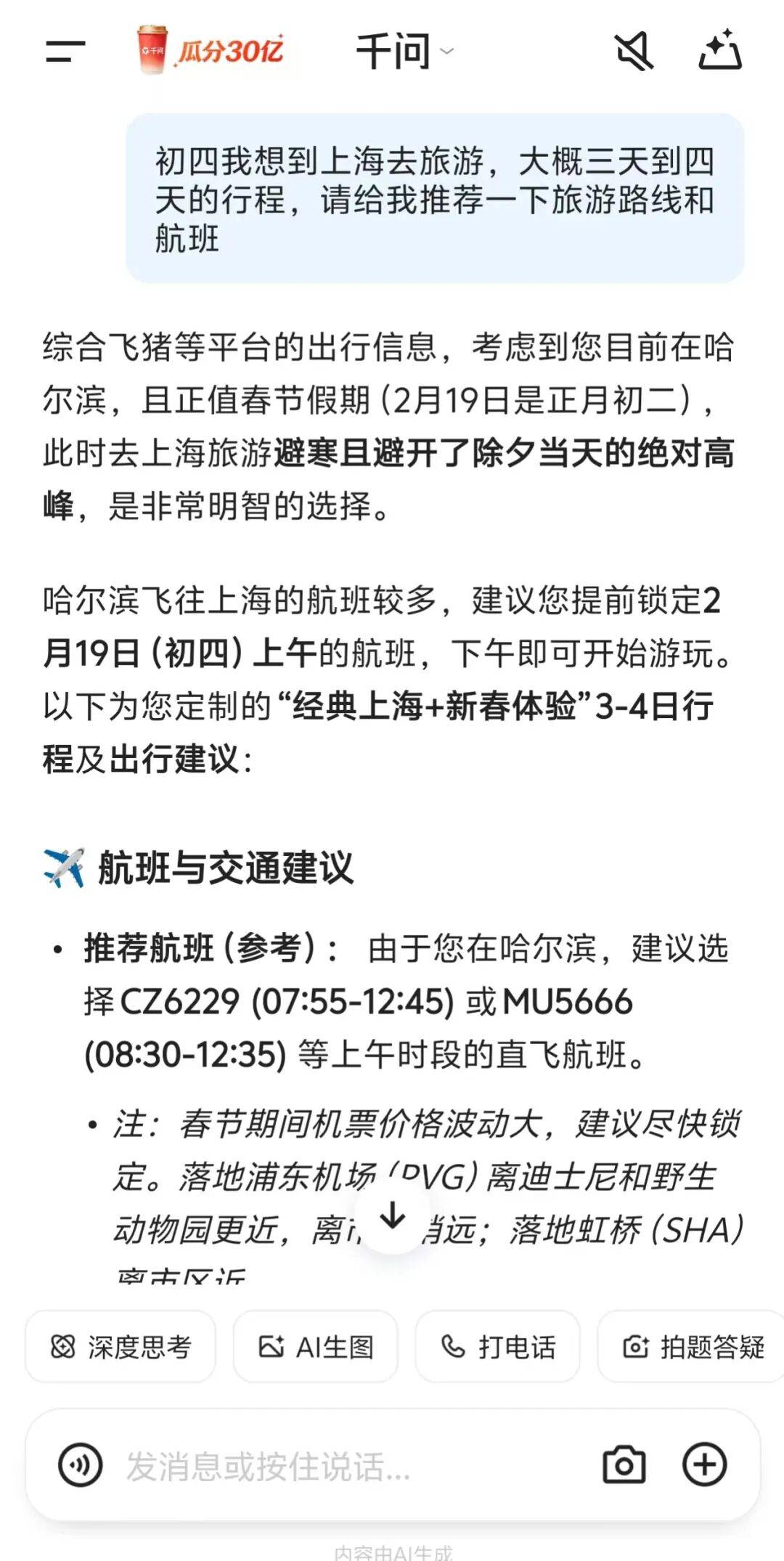Open the 拍题答疑 chip

point(693,1347)
